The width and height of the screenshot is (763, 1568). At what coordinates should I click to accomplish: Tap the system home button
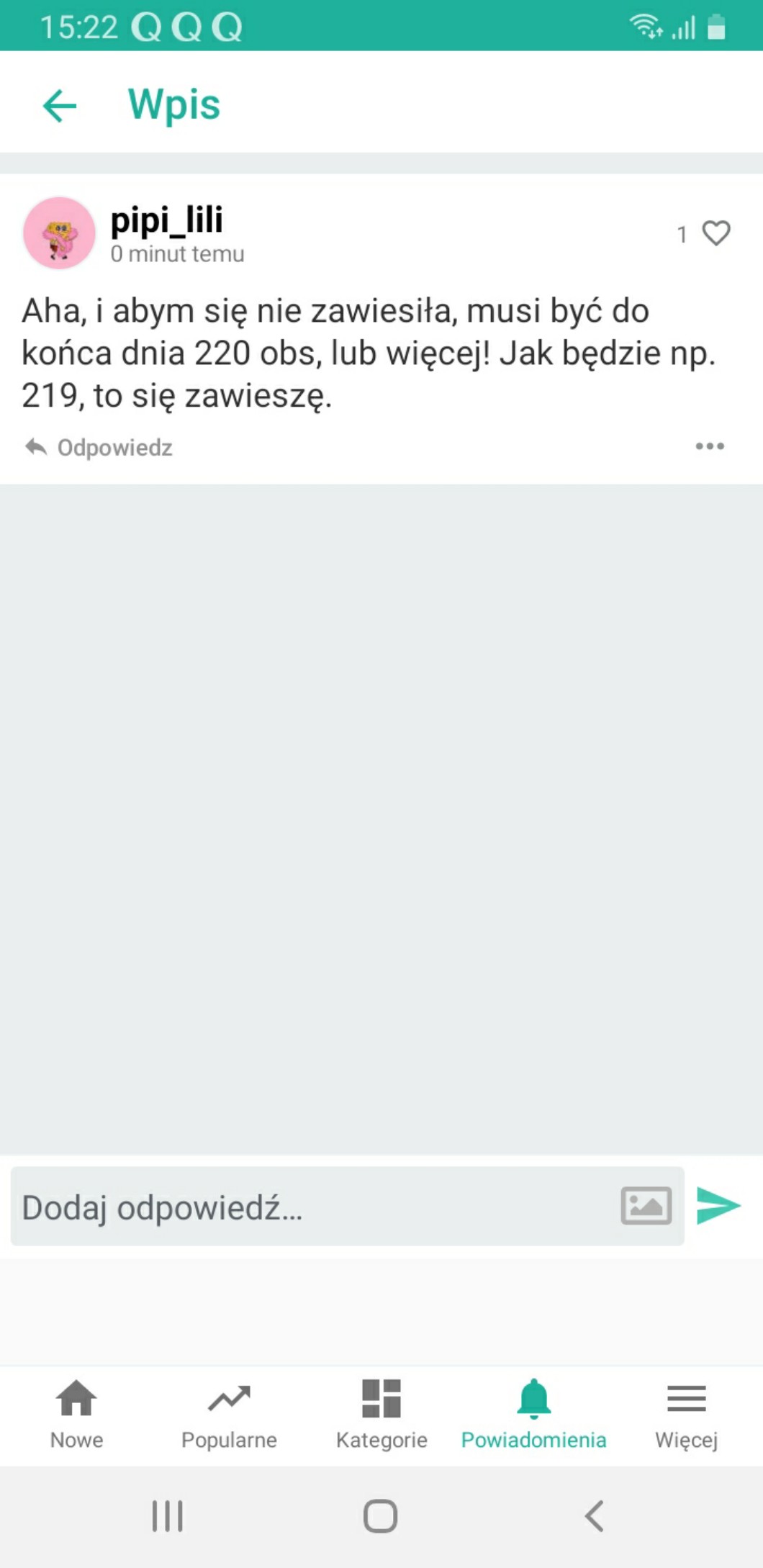tap(380, 1516)
